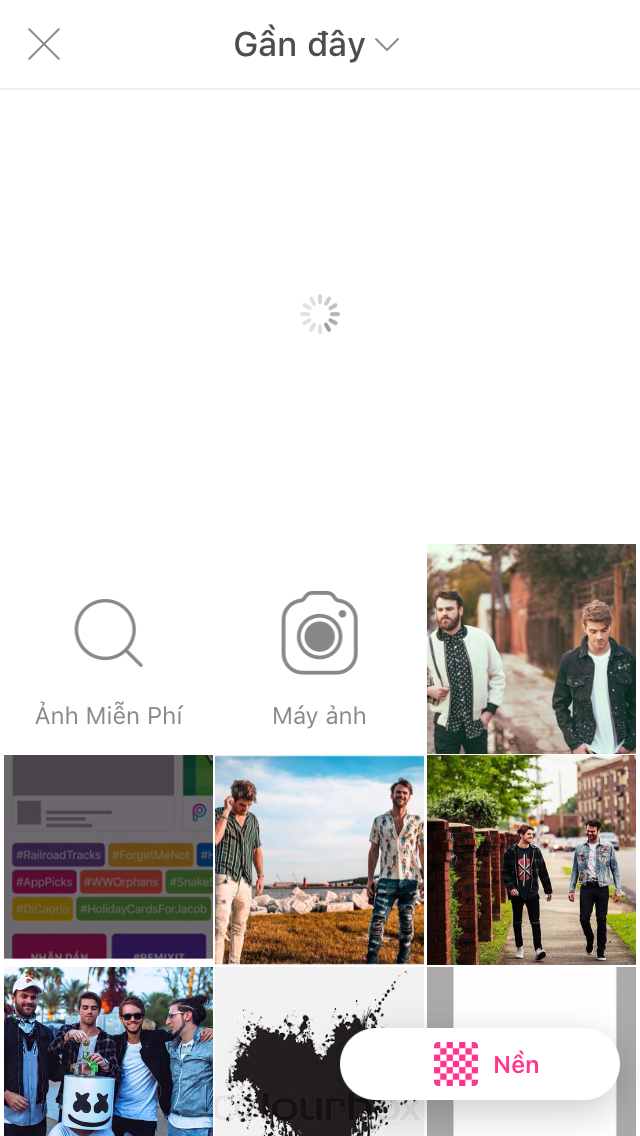Select photo of men walking by brick pillars
Screen dimensions: 640x1136
click(x=531, y=860)
